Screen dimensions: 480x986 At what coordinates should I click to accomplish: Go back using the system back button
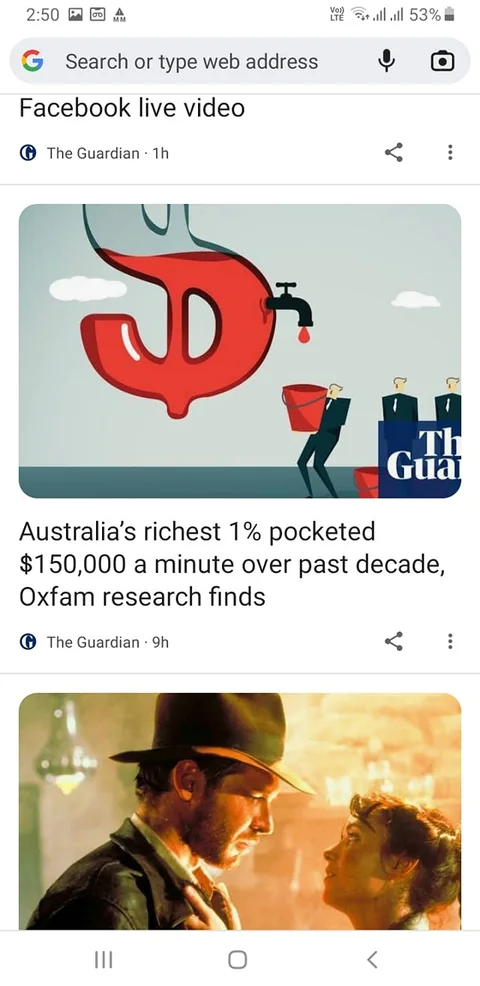coord(372,960)
